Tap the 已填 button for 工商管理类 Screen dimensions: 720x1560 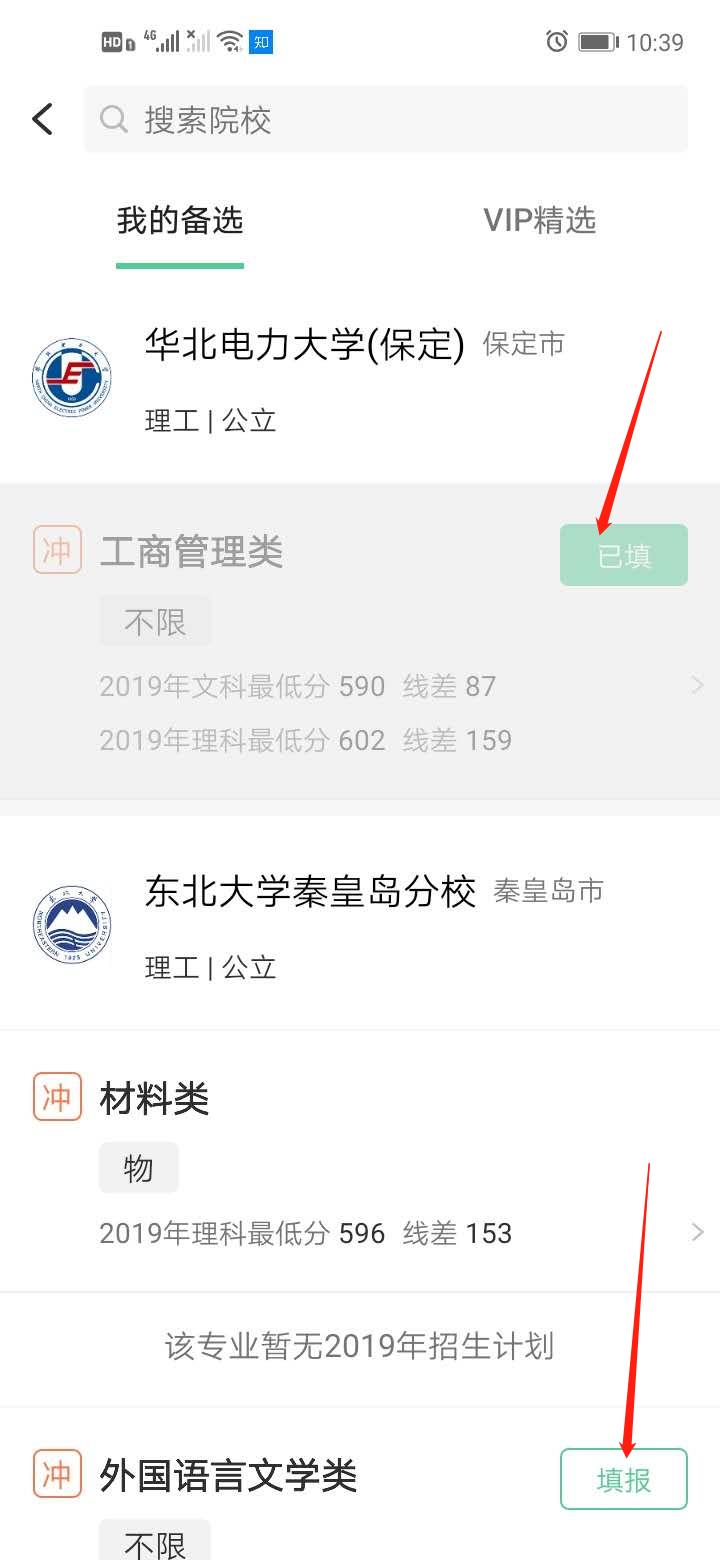coord(623,555)
